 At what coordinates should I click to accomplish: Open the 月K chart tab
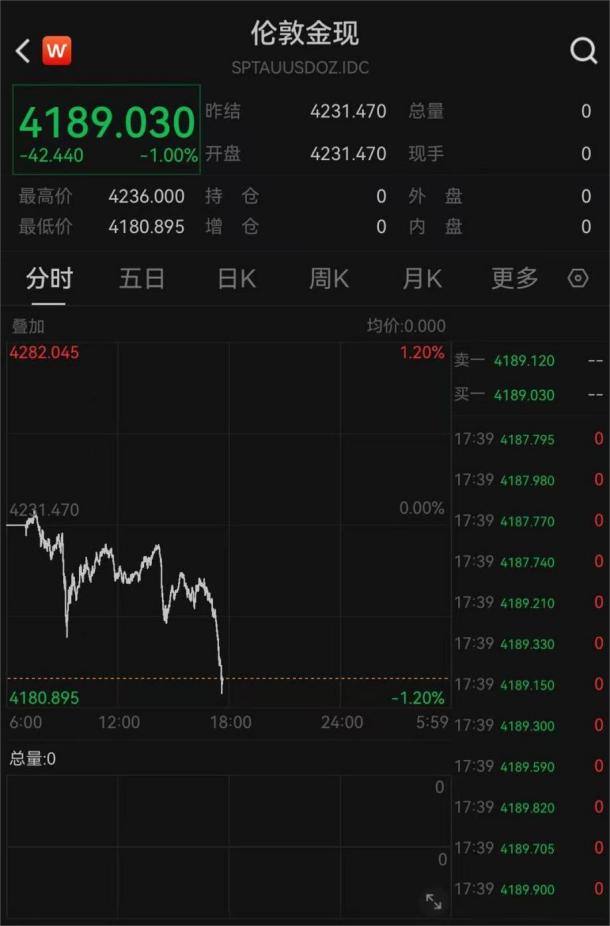(x=422, y=278)
